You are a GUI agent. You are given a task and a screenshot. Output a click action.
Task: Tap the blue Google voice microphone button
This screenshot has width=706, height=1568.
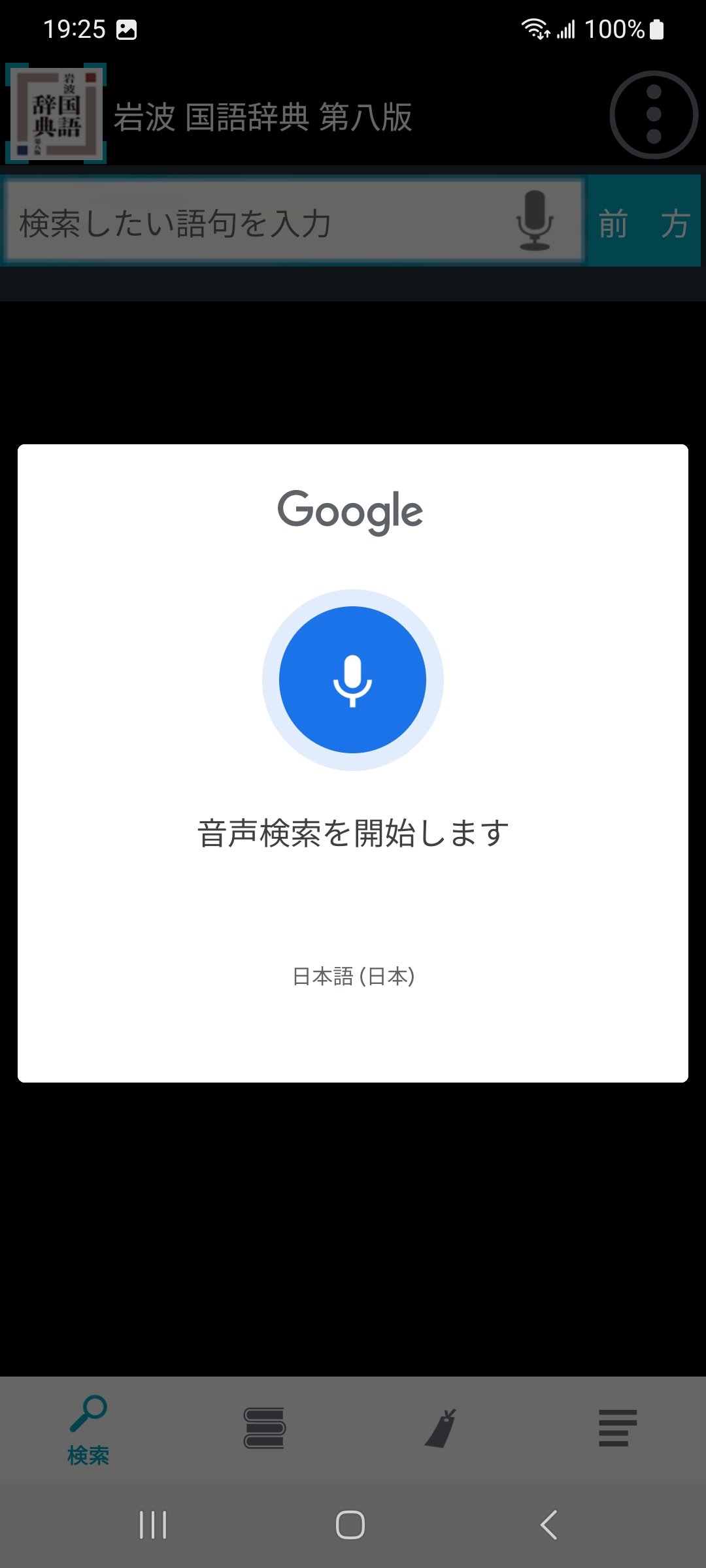[352, 679]
